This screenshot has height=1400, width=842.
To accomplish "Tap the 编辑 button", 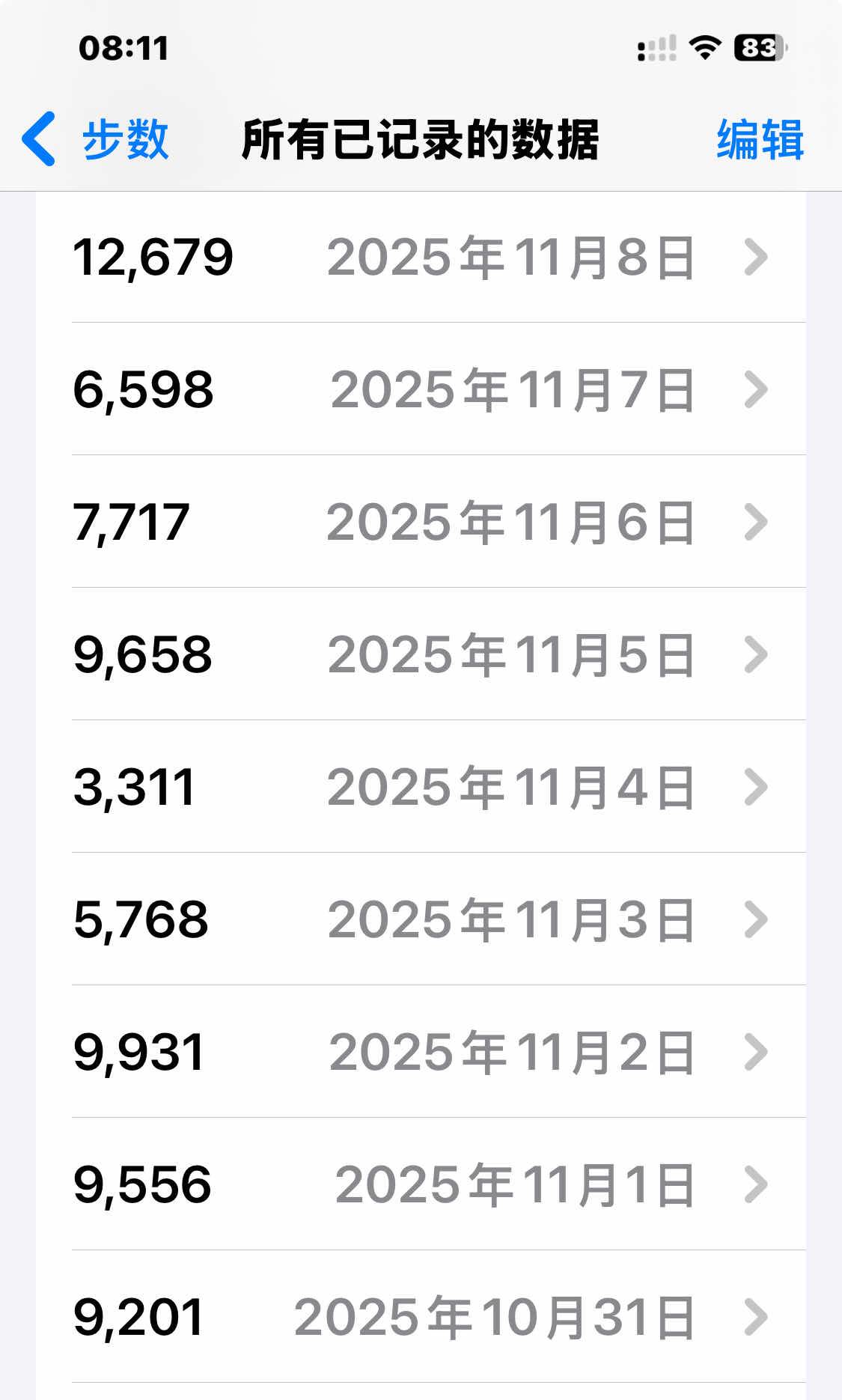I will pos(760,140).
